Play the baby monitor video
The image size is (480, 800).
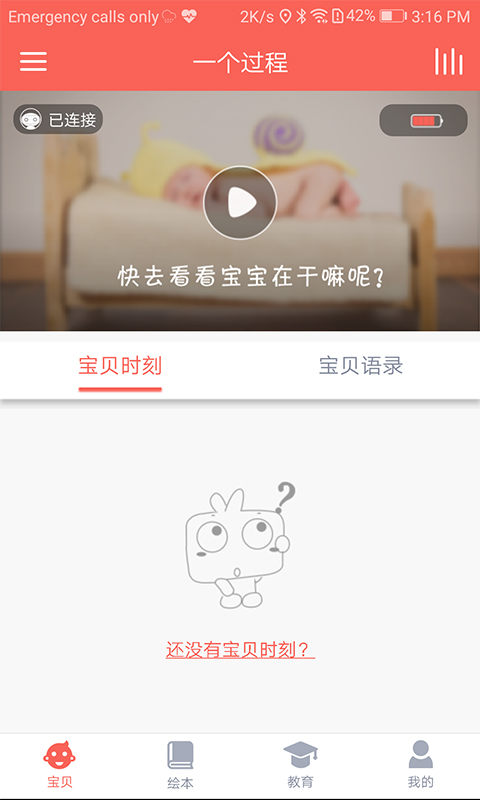tap(240, 203)
